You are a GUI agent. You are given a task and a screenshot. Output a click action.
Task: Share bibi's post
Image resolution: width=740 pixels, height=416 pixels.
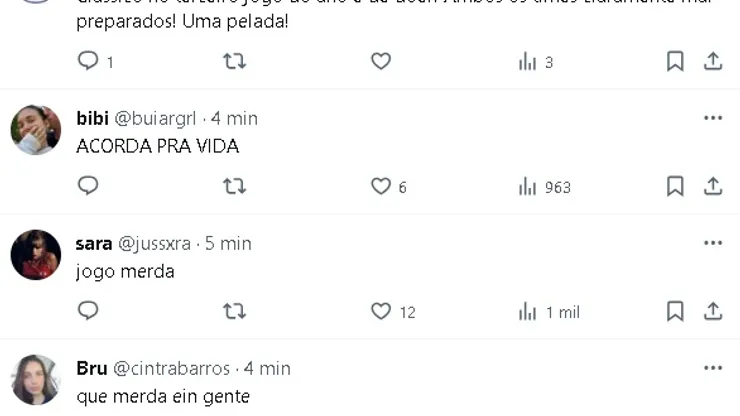click(x=713, y=186)
